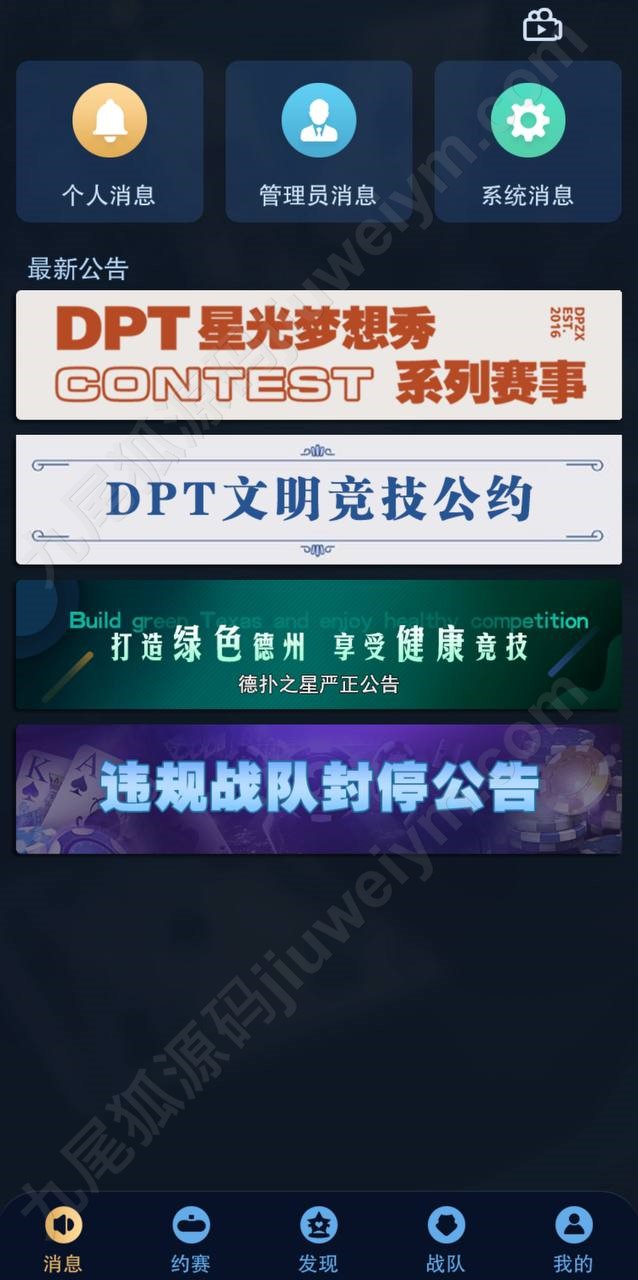Open the video camera icon at top
This screenshot has width=638, height=1280.
[542, 25]
